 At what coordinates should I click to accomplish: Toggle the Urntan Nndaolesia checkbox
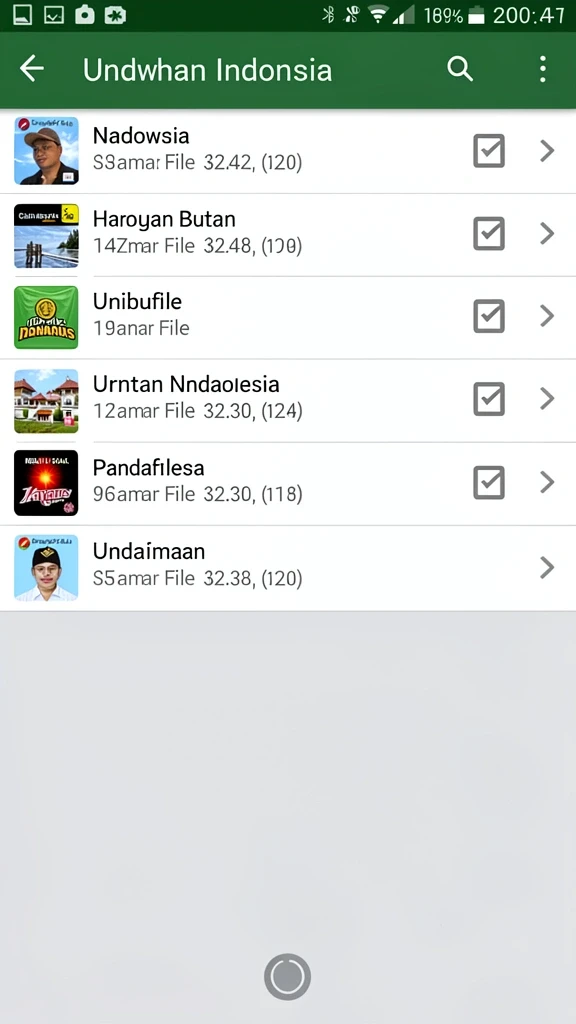(x=489, y=399)
